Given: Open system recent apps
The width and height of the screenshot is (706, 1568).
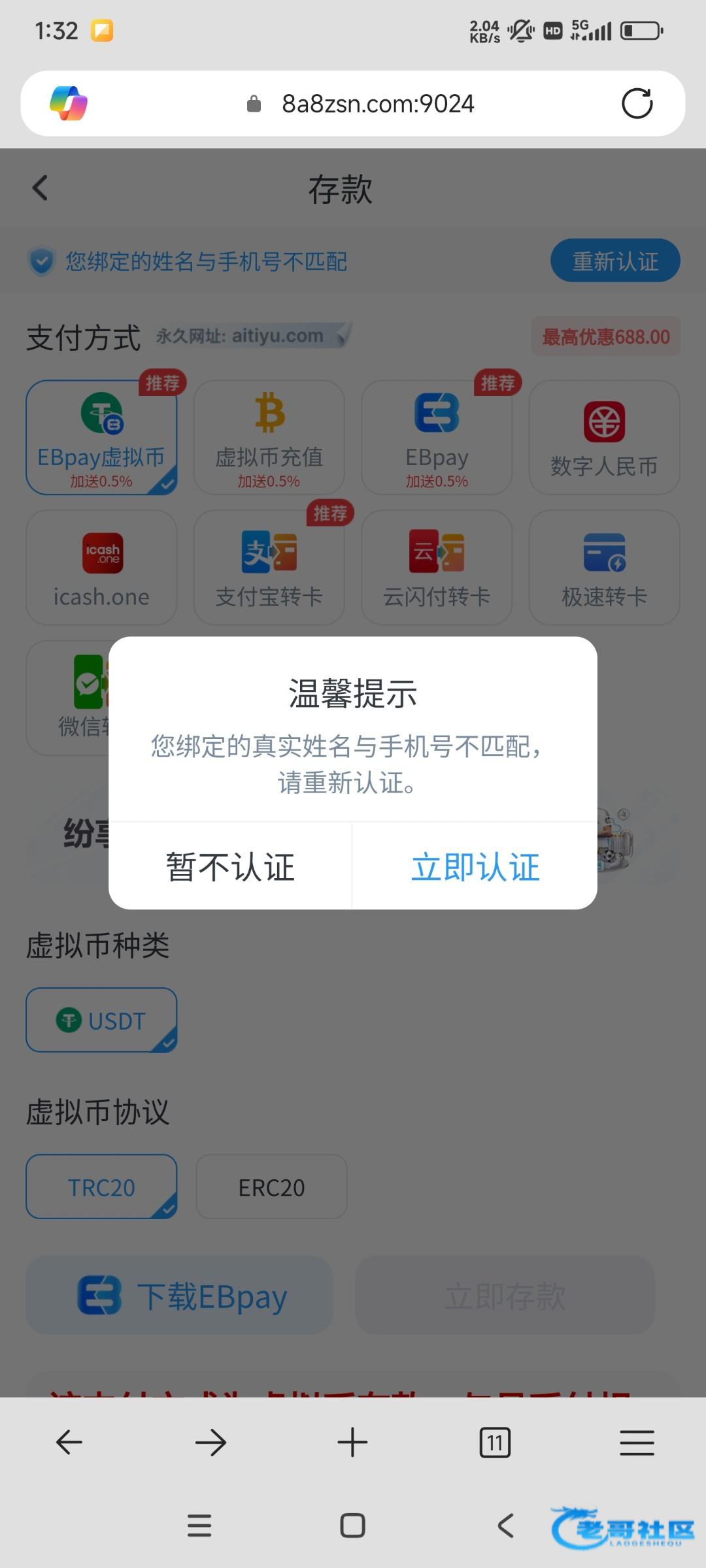Looking at the screenshot, I should tap(199, 1526).
